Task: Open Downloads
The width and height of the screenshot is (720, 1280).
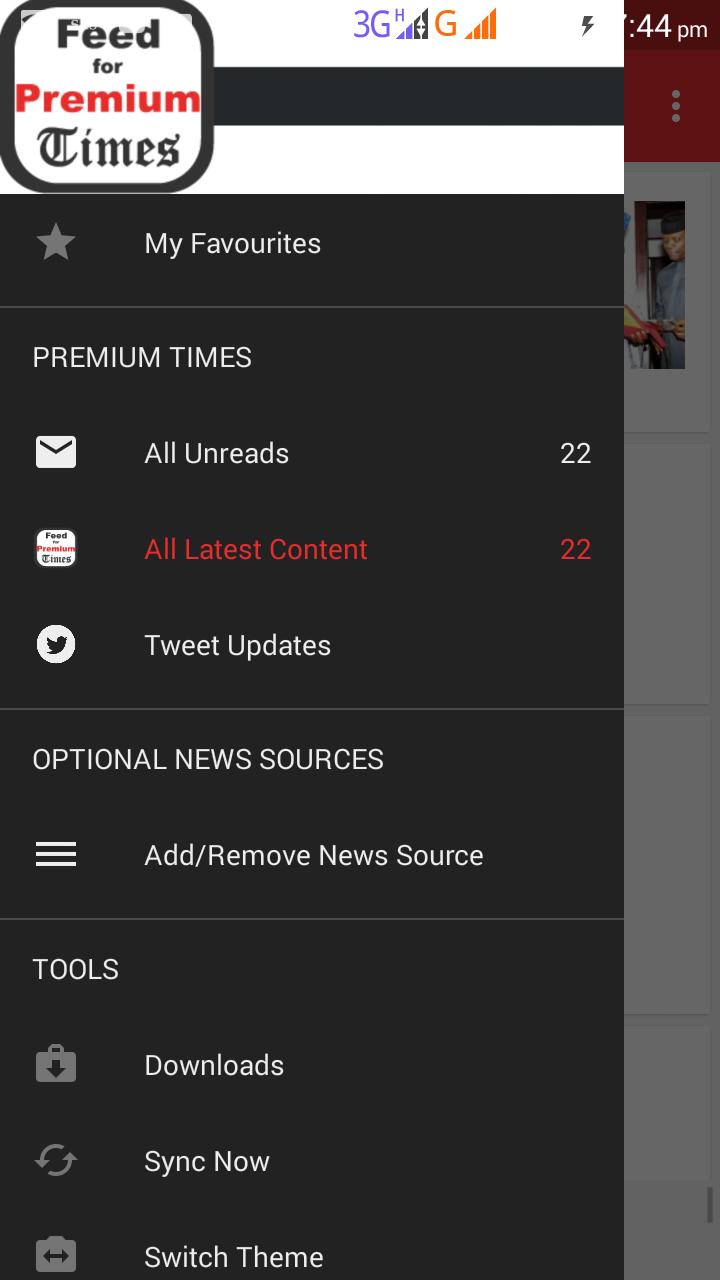Action: [x=312, y=1065]
